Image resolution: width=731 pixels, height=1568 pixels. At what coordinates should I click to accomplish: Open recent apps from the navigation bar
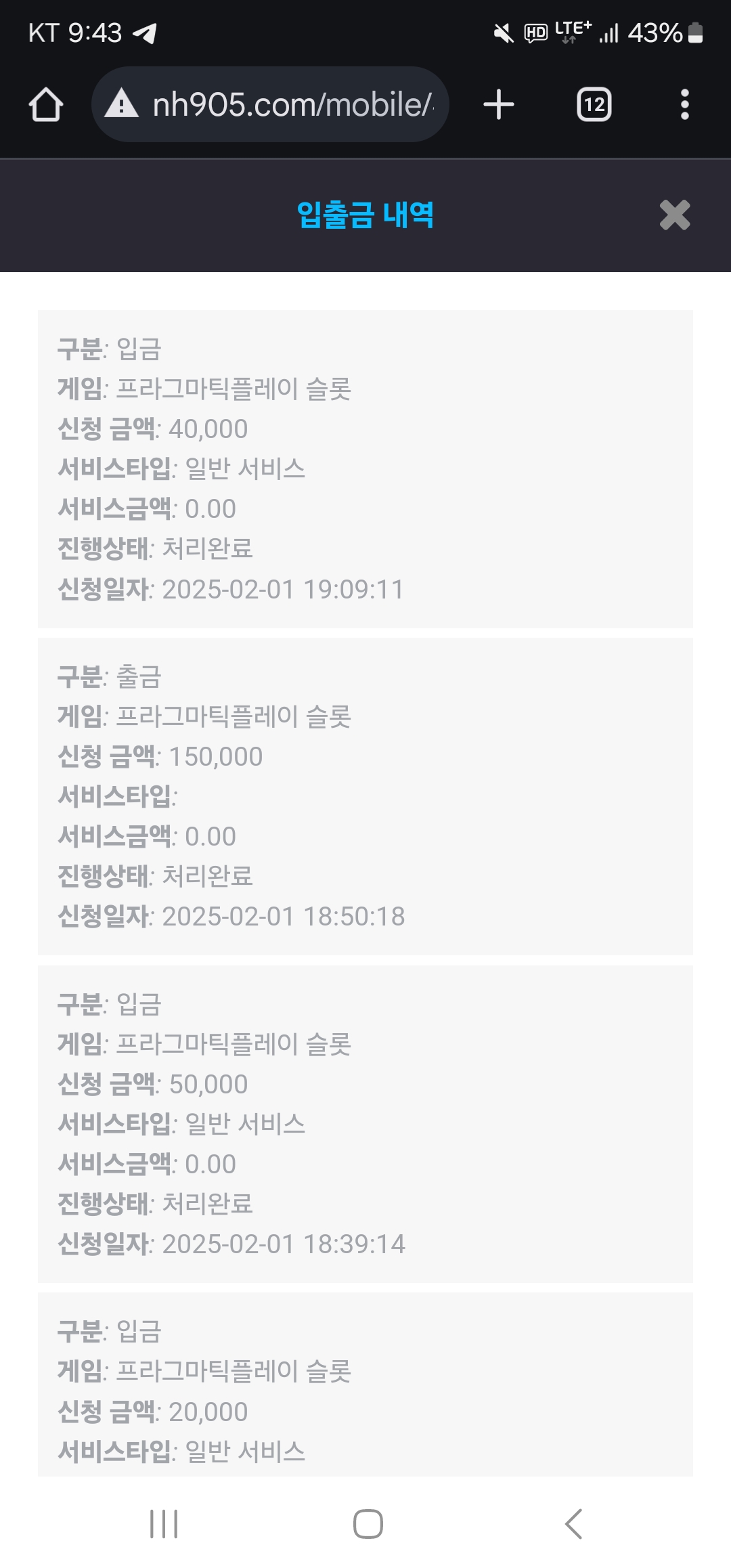[164, 1524]
